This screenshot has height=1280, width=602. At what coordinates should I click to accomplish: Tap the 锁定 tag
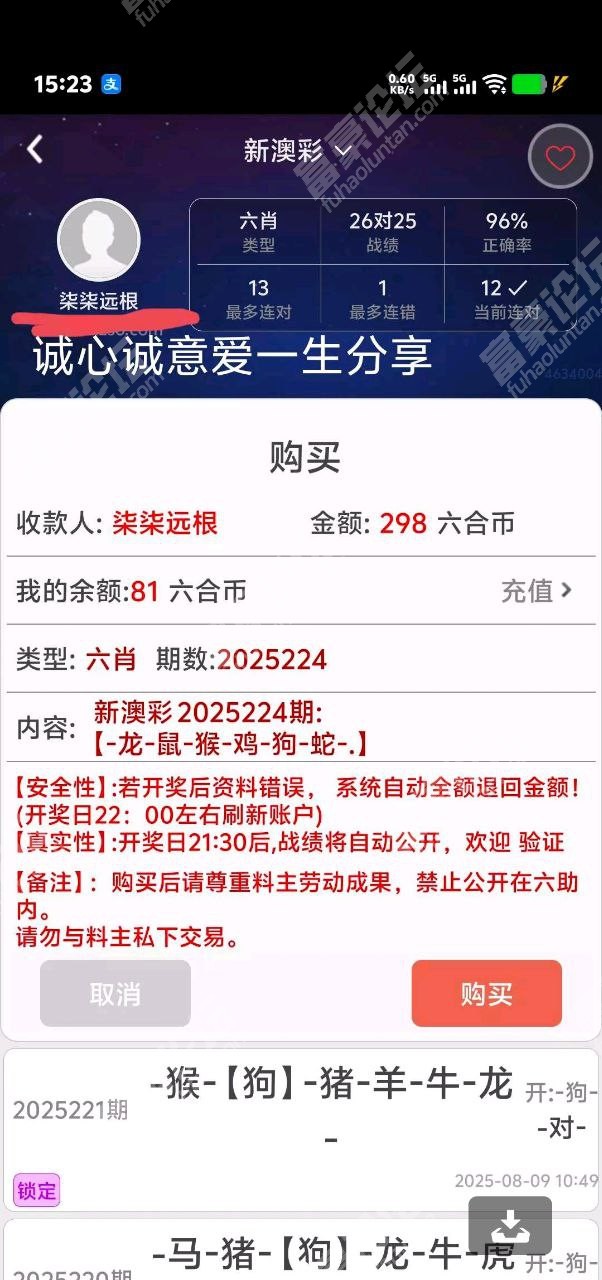tap(36, 1190)
